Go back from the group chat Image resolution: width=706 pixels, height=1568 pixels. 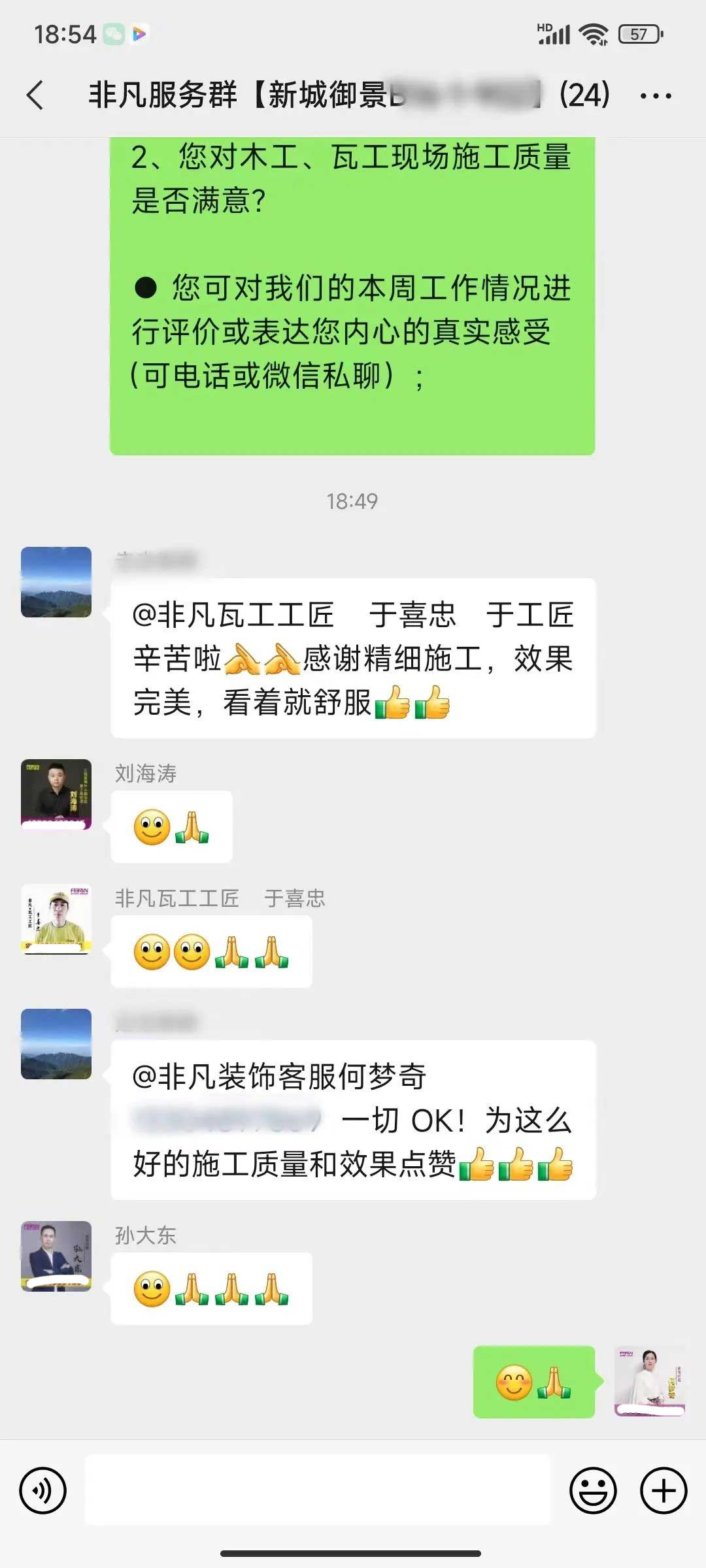[35, 95]
